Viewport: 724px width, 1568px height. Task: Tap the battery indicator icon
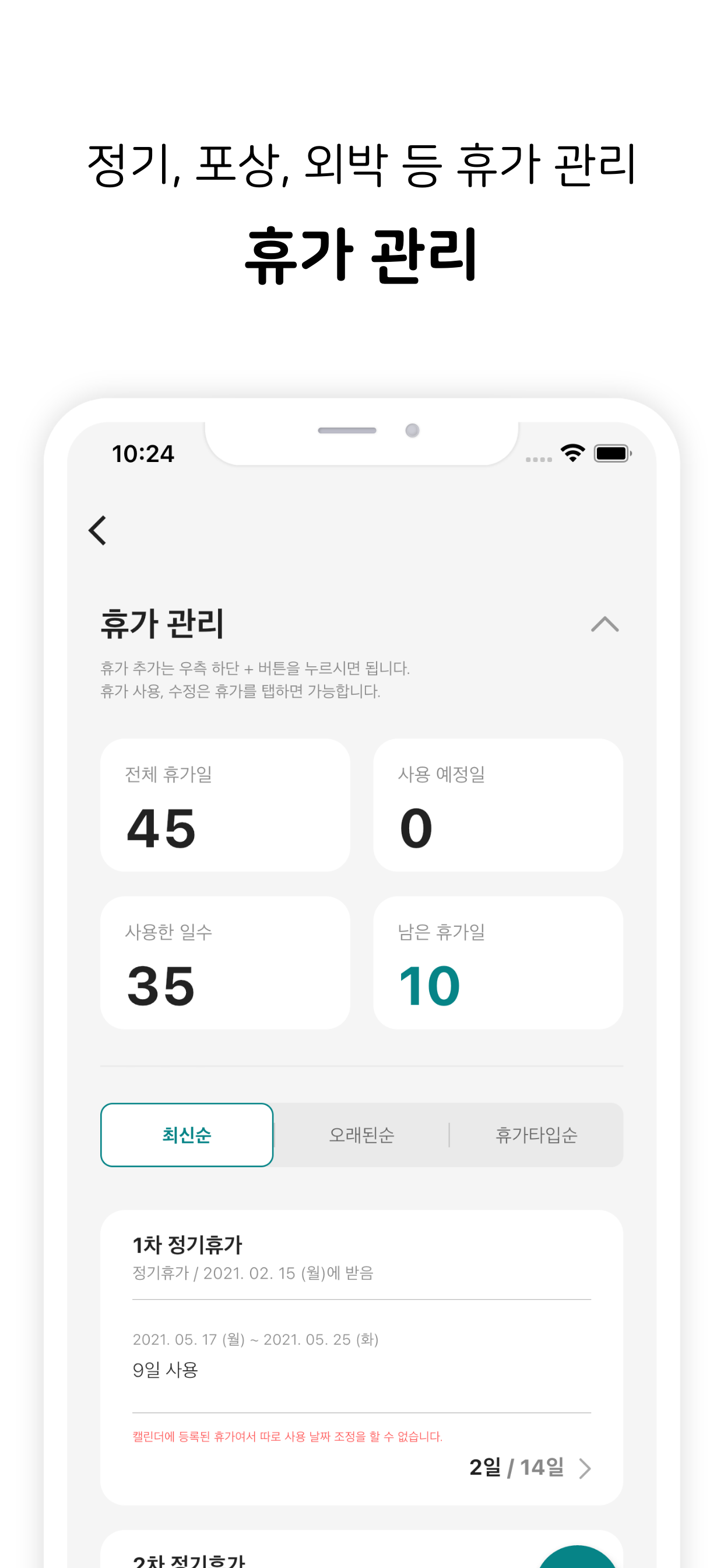pos(611,453)
